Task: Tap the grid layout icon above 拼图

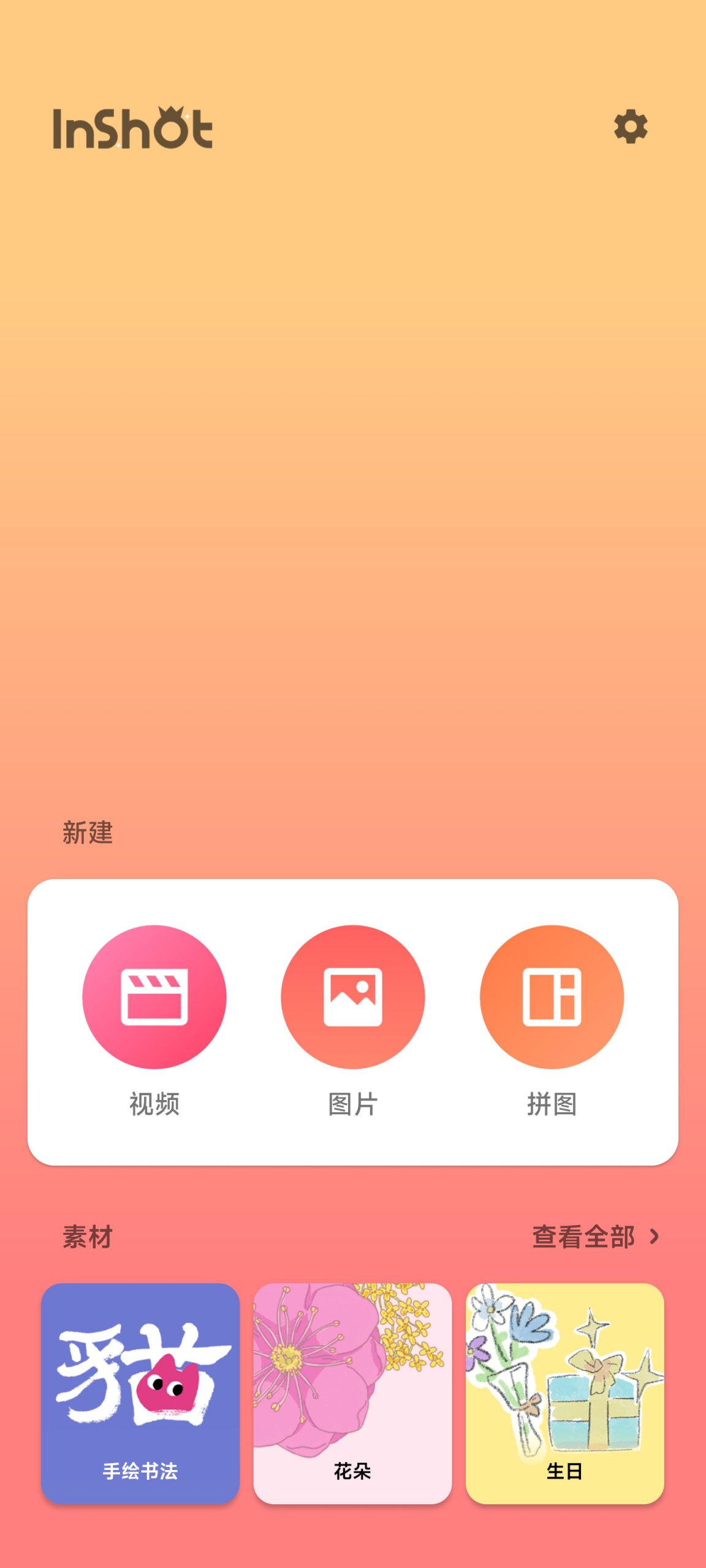Action: 550,997
